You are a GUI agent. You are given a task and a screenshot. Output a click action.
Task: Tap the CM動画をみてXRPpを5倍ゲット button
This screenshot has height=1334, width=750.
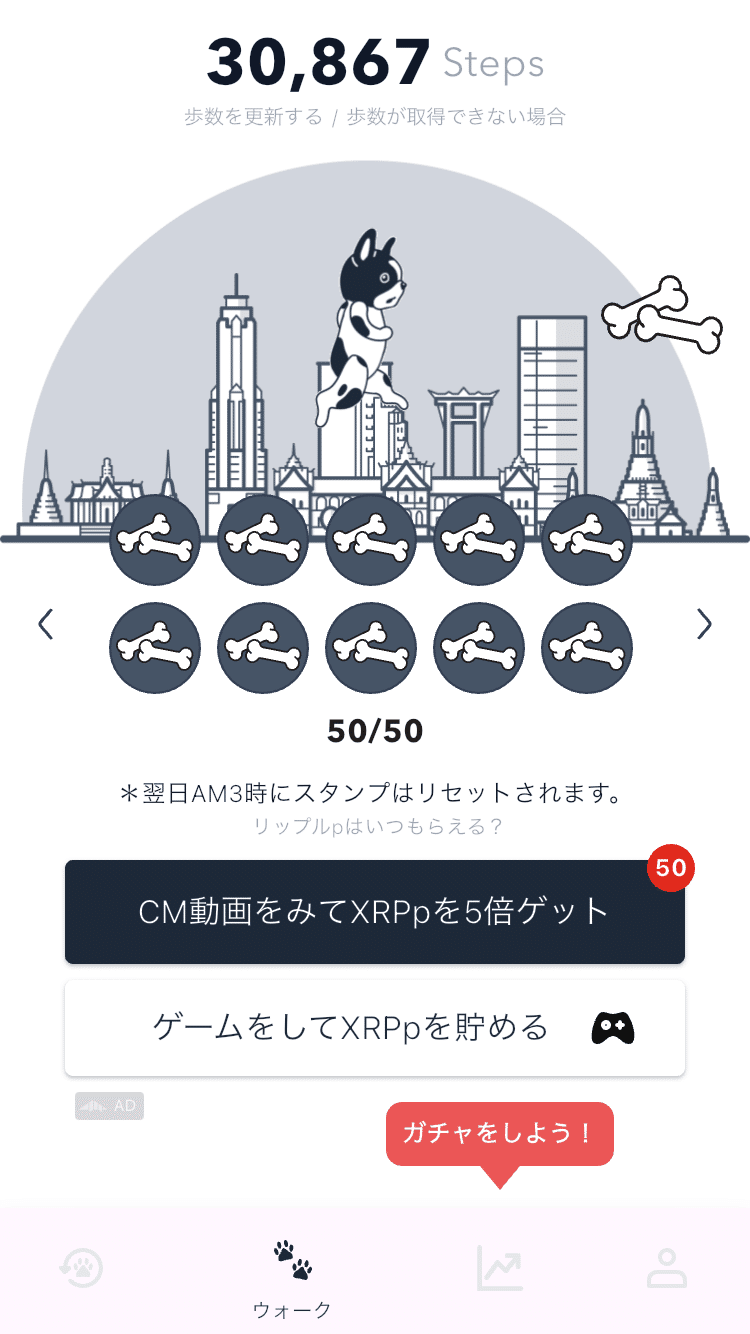click(x=375, y=911)
